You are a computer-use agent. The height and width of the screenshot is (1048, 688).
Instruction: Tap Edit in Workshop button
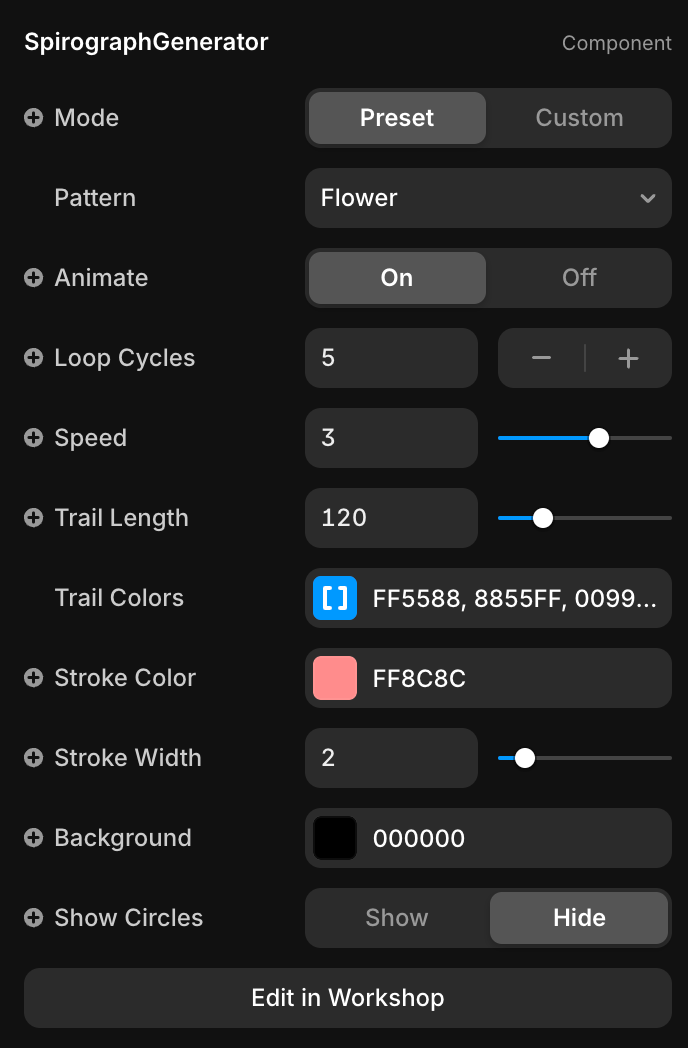coord(347,998)
